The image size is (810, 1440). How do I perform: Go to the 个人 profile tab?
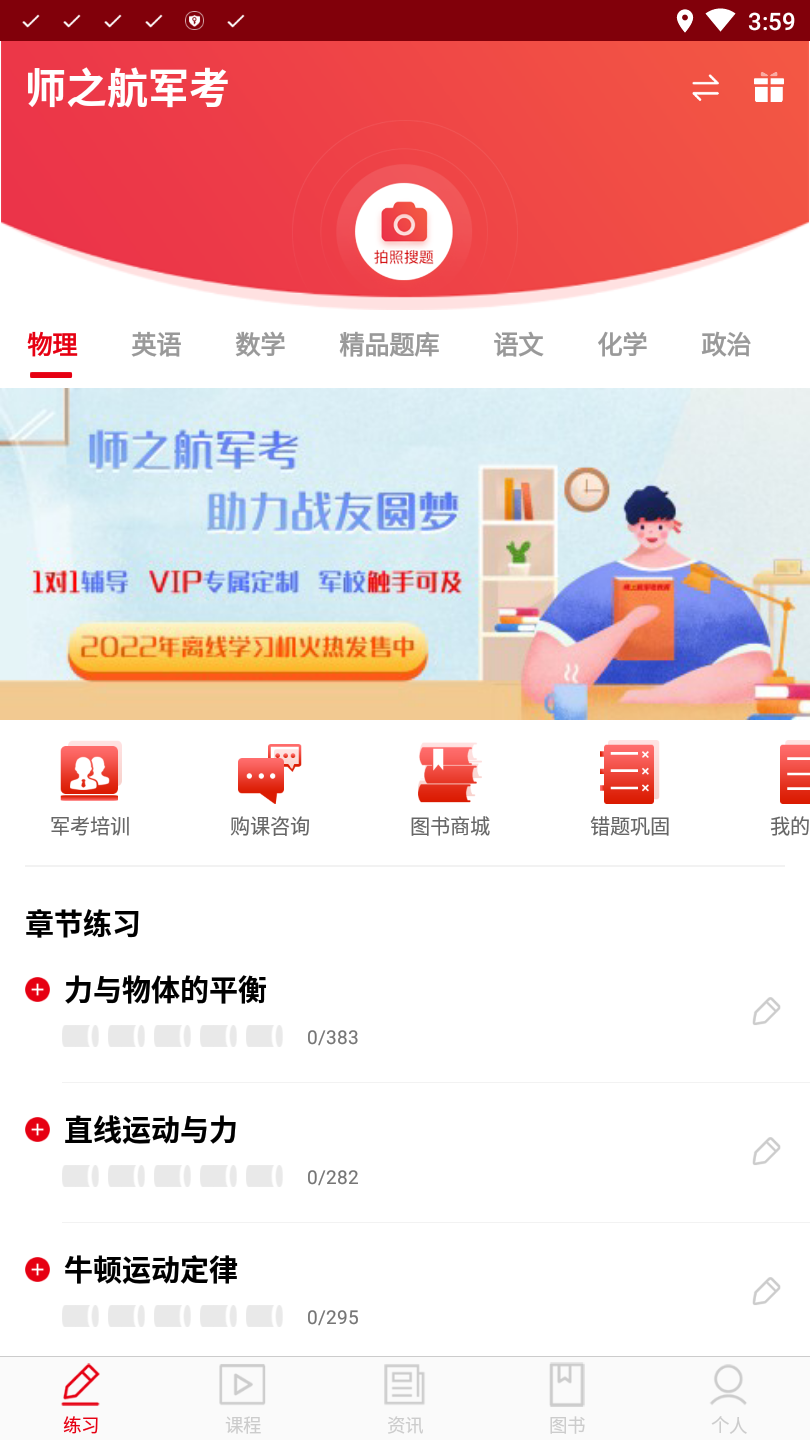point(728,1398)
